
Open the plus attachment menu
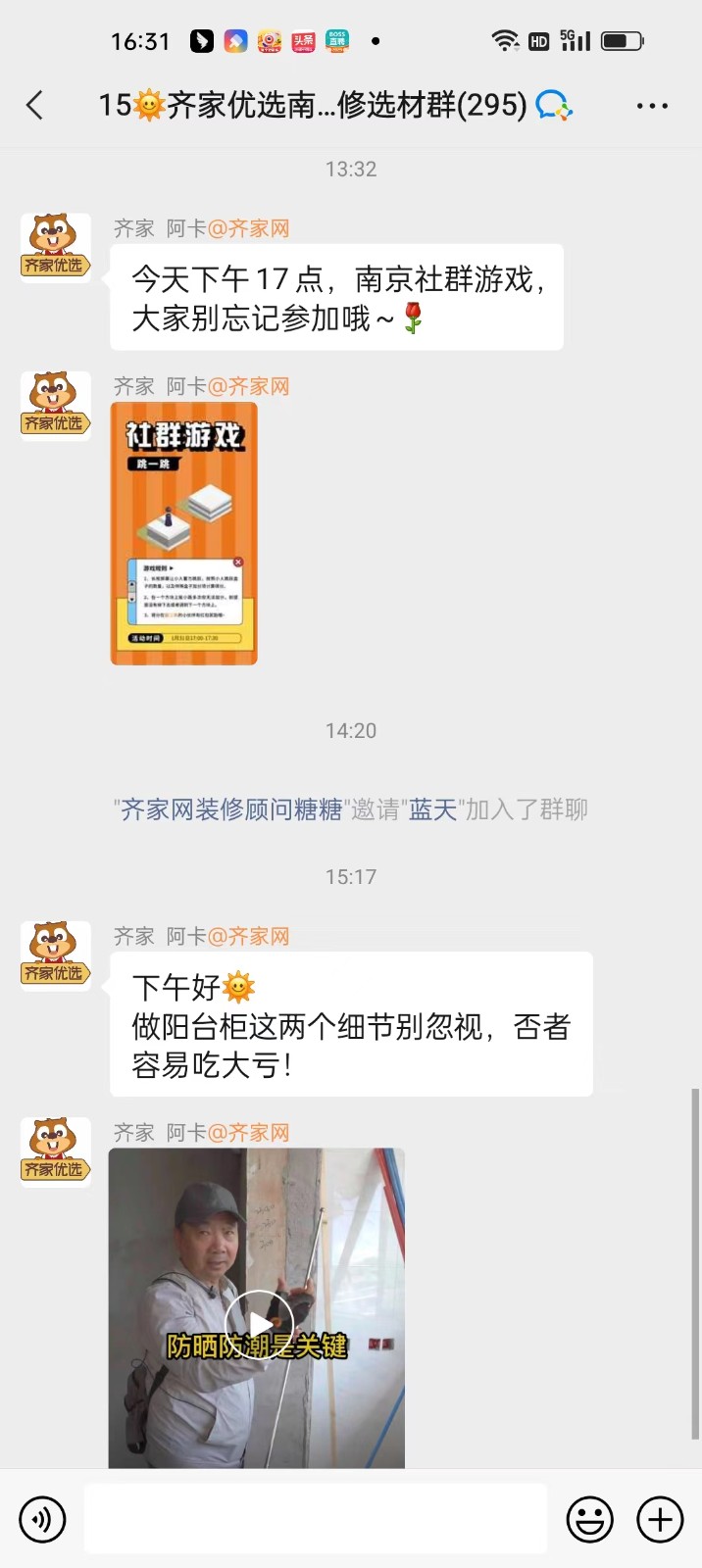click(660, 1520)
